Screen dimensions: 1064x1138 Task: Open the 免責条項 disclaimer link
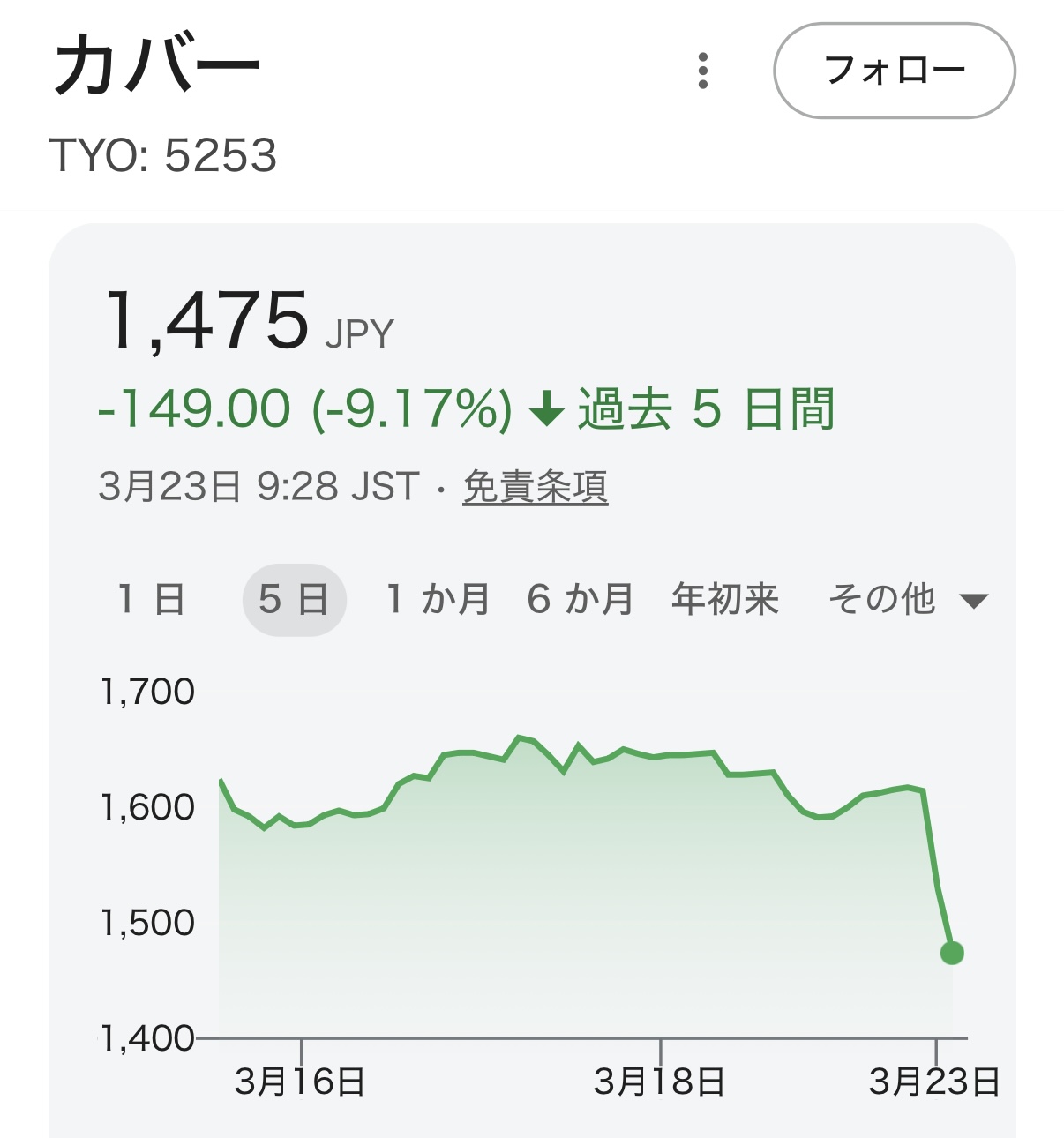coord(535,486)
